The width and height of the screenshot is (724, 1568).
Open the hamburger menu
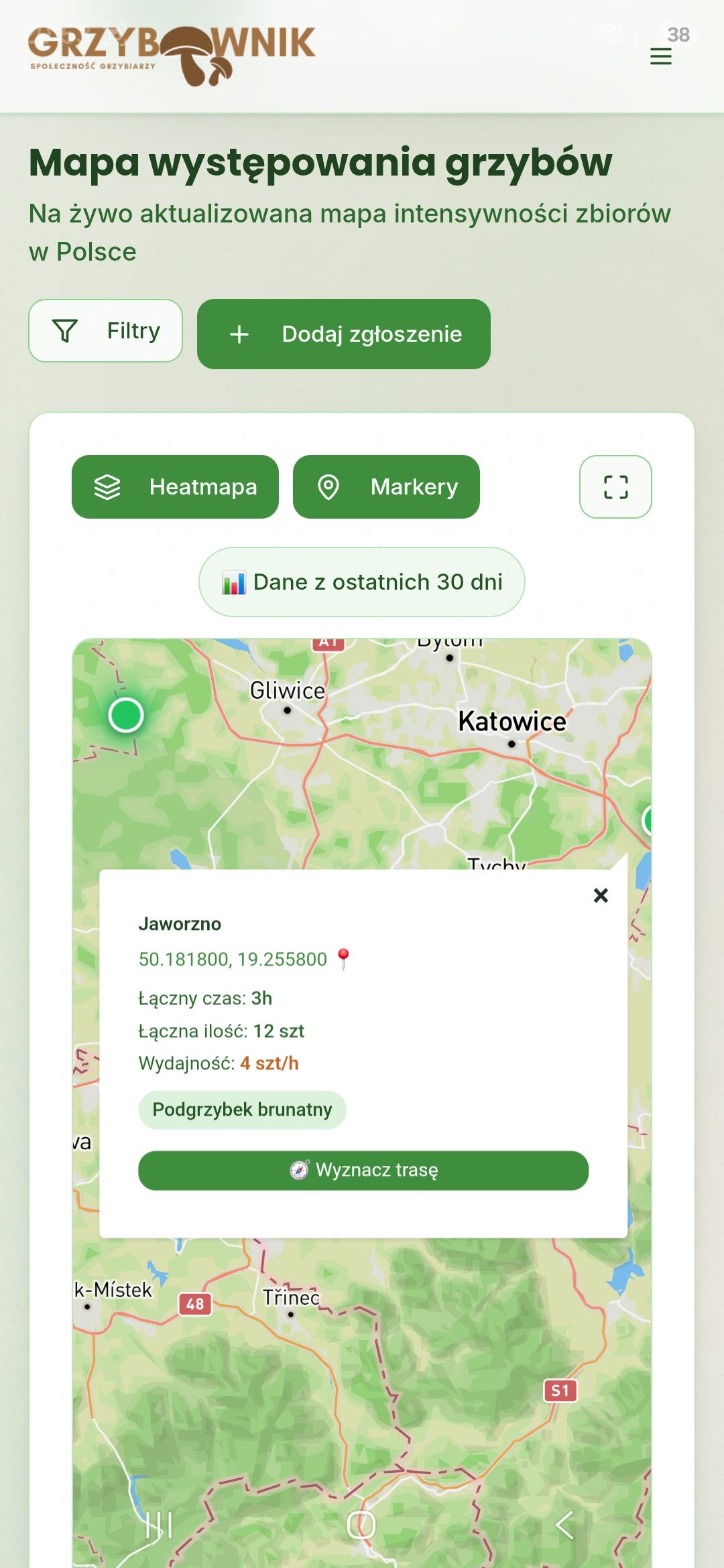(x=660, y=56)
